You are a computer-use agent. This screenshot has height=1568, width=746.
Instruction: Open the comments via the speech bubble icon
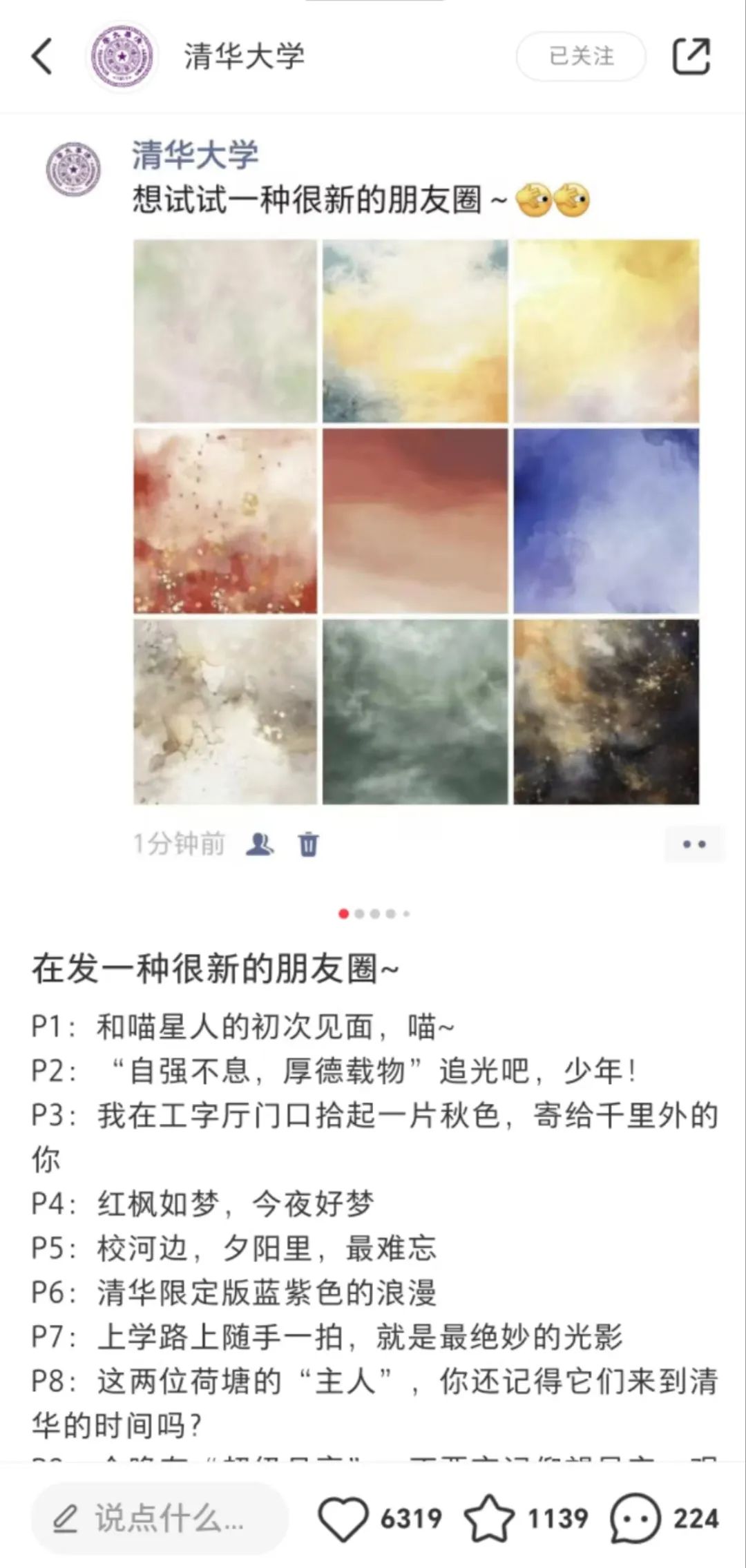(x=635, y=1518)
